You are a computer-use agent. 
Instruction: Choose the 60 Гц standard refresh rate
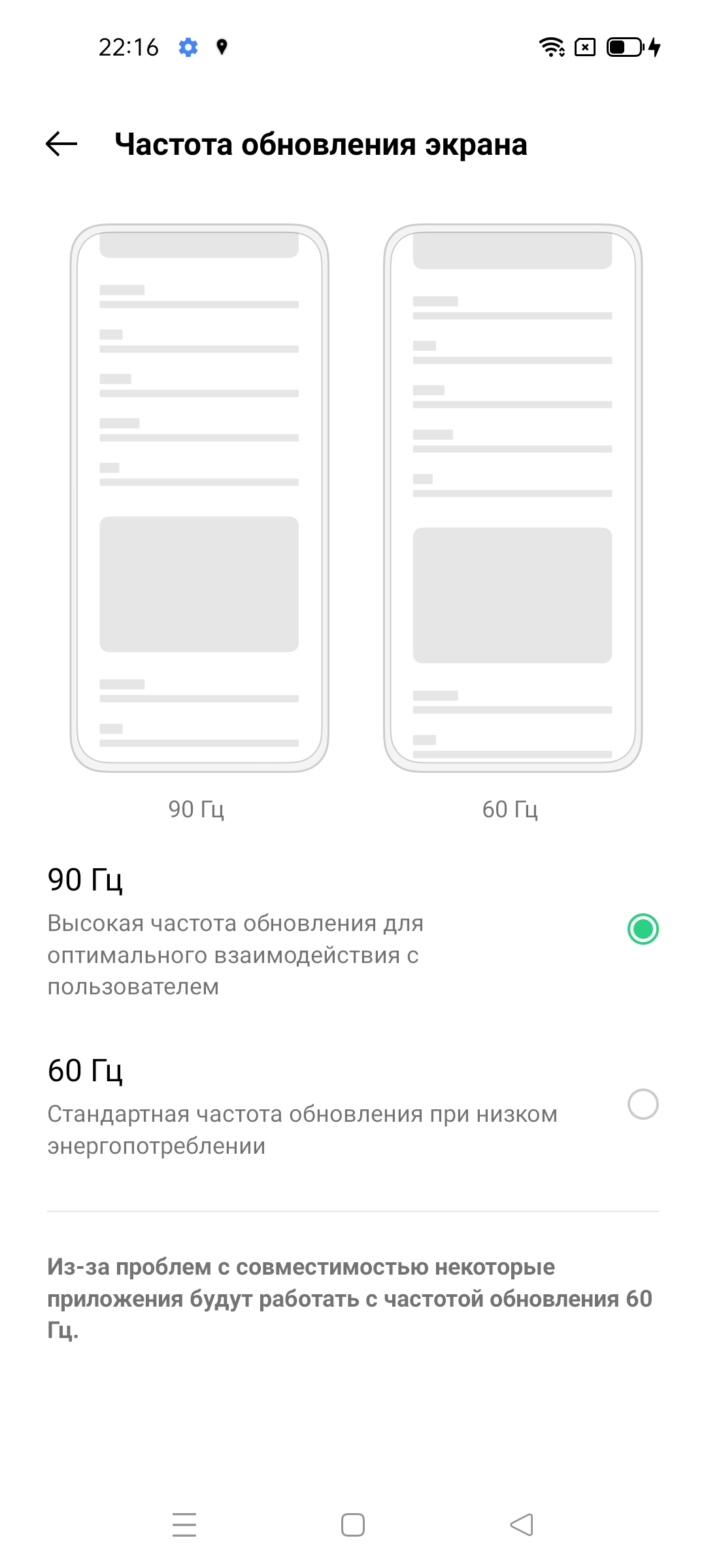tap(643, 1104)
